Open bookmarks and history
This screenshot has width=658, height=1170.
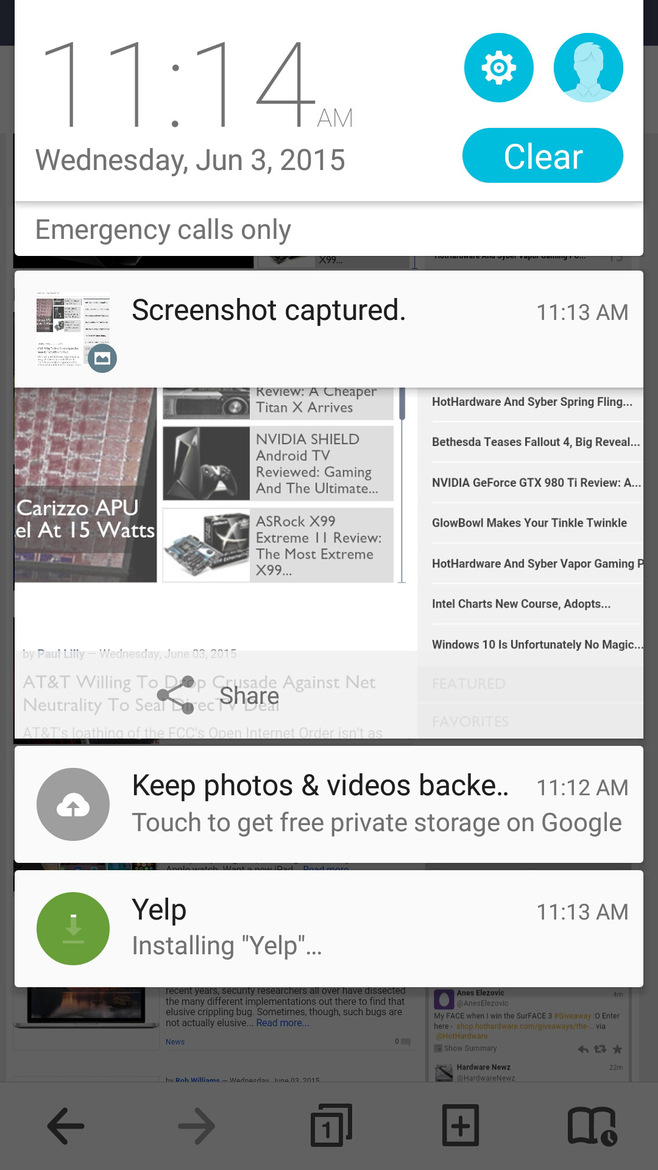(592, 1127)
